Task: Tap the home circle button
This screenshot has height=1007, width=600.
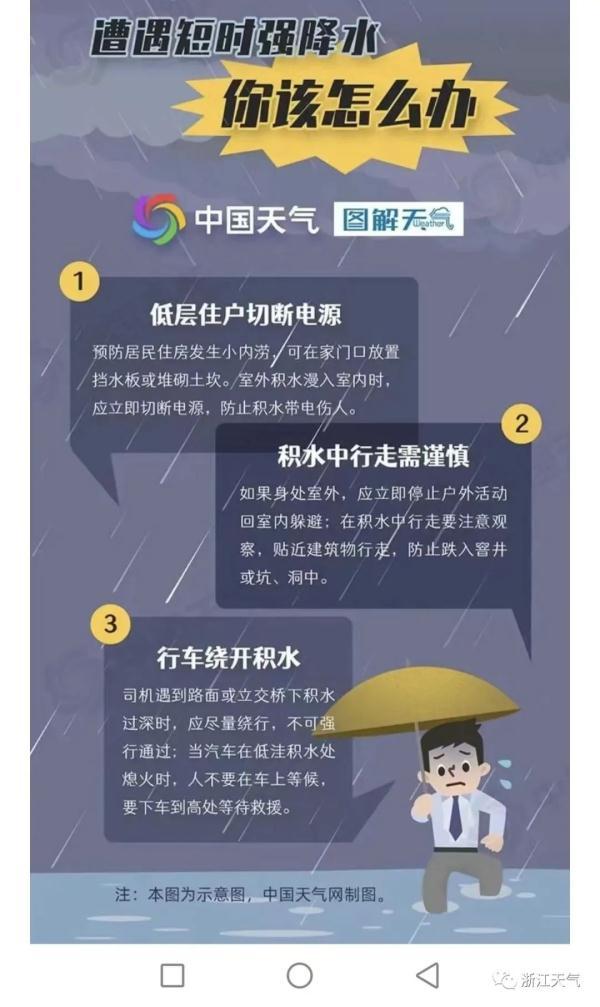Action: (x=299, y=975)
